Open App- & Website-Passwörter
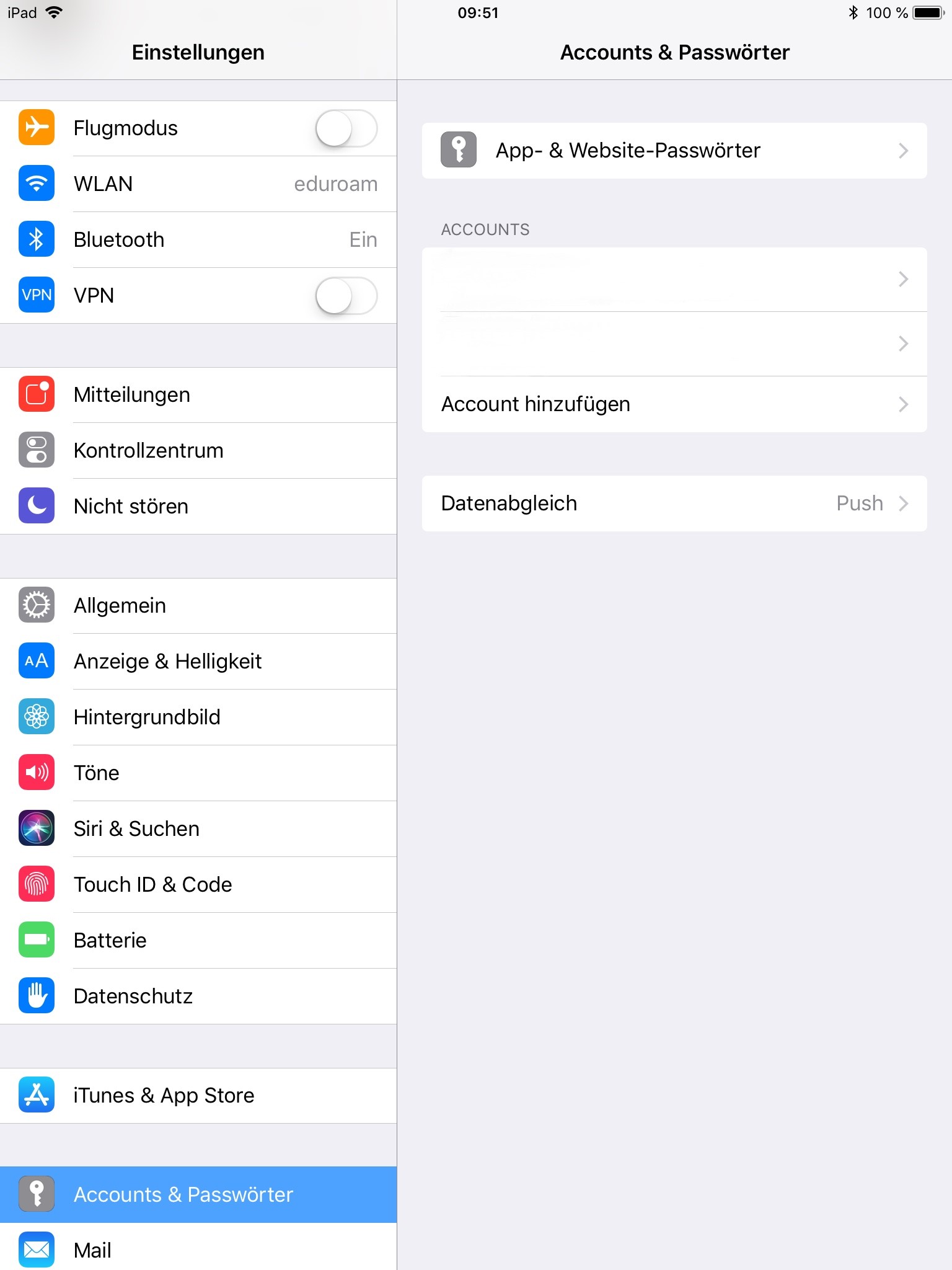 (x=674, y=151)
